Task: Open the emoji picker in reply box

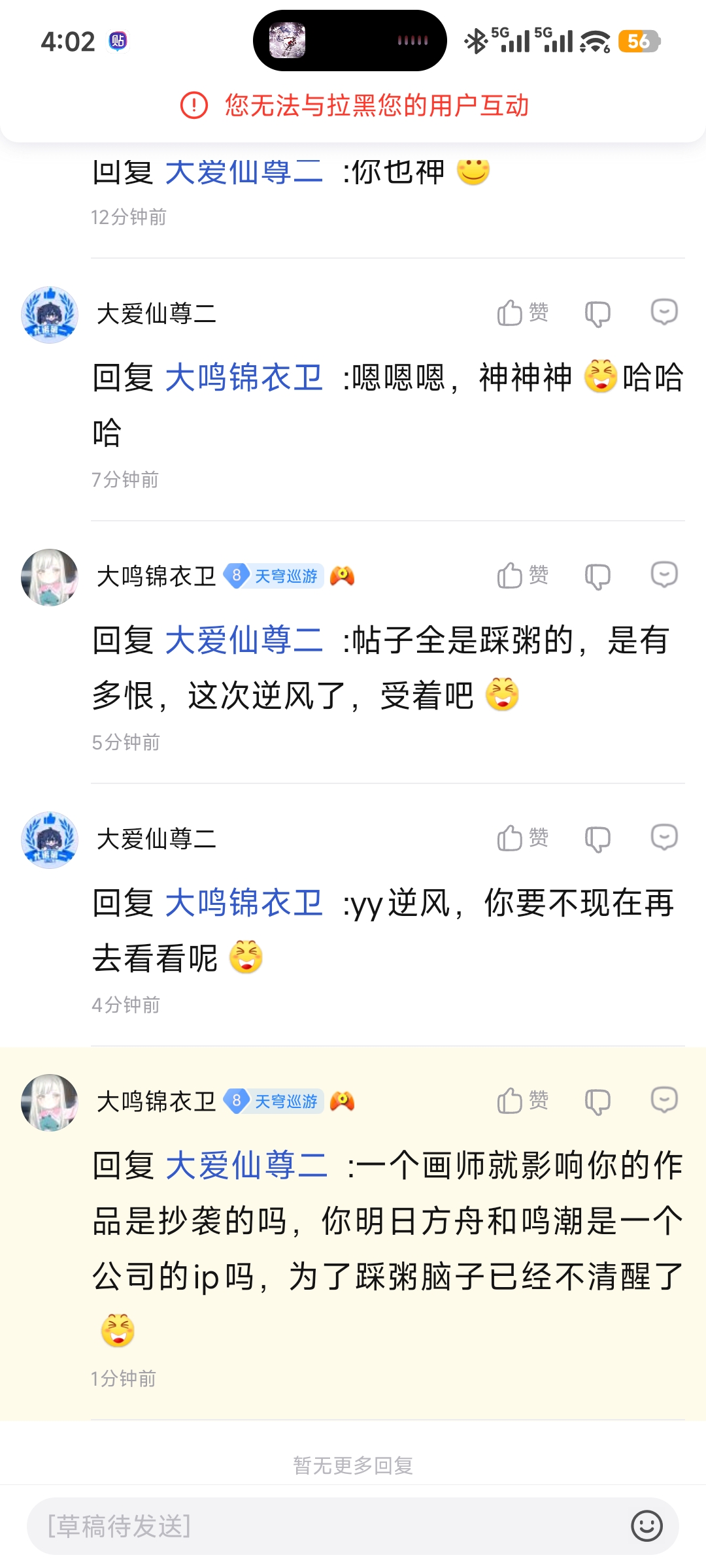Action: tap(646, 1526)
